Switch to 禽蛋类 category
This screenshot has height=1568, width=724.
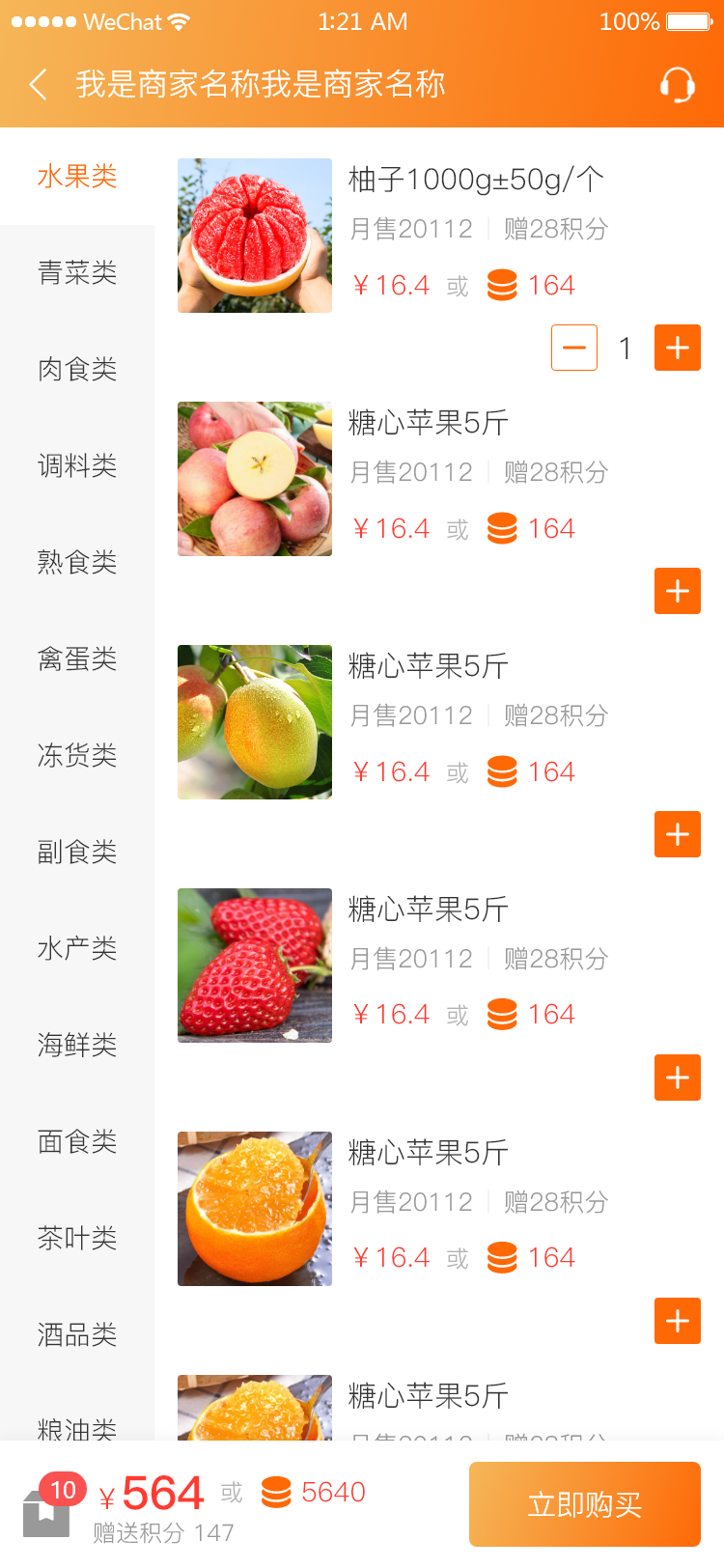(x=77, y=659)
